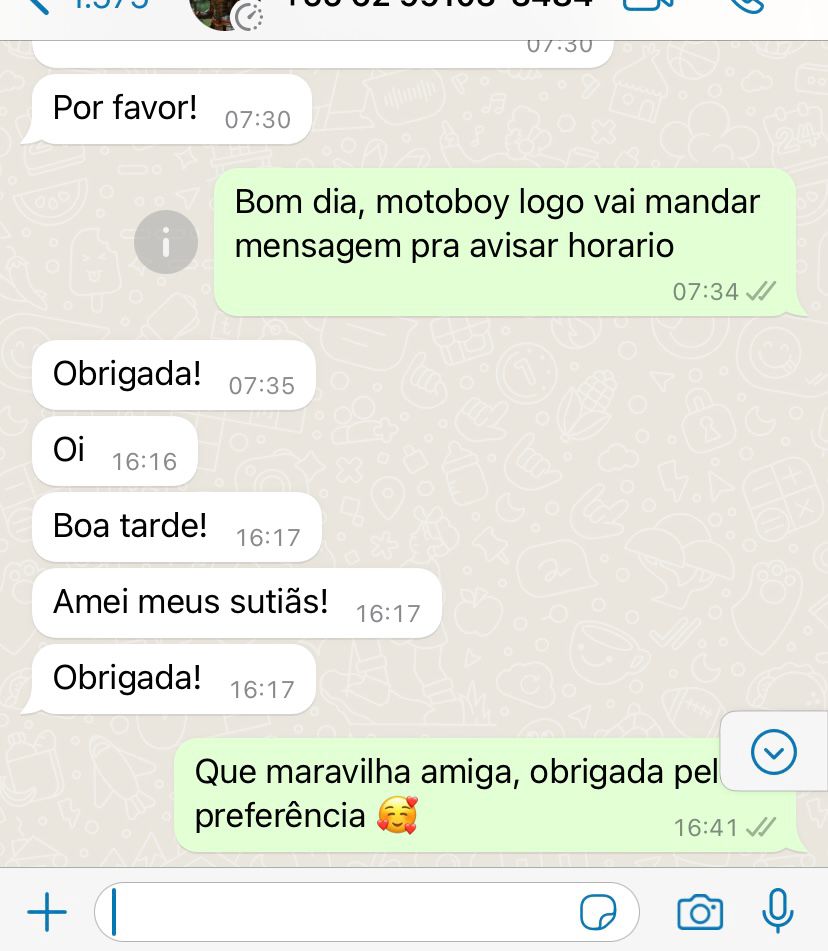The image size is (828, 951).
Task: Tap the microphone to record a voice message
Action: pyautogui.click(x=777, y=910)
